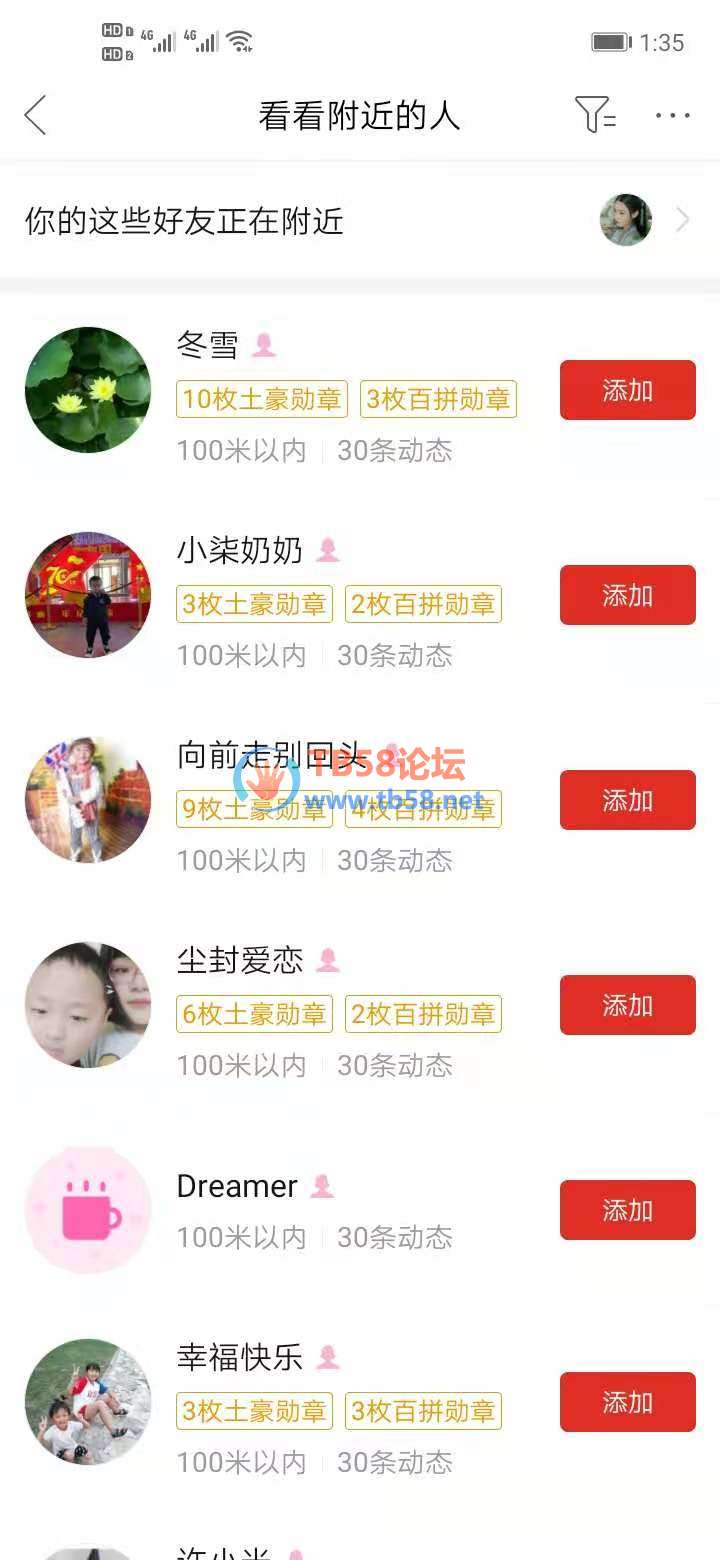Add Dreamer as a friend

[627, 1210]
